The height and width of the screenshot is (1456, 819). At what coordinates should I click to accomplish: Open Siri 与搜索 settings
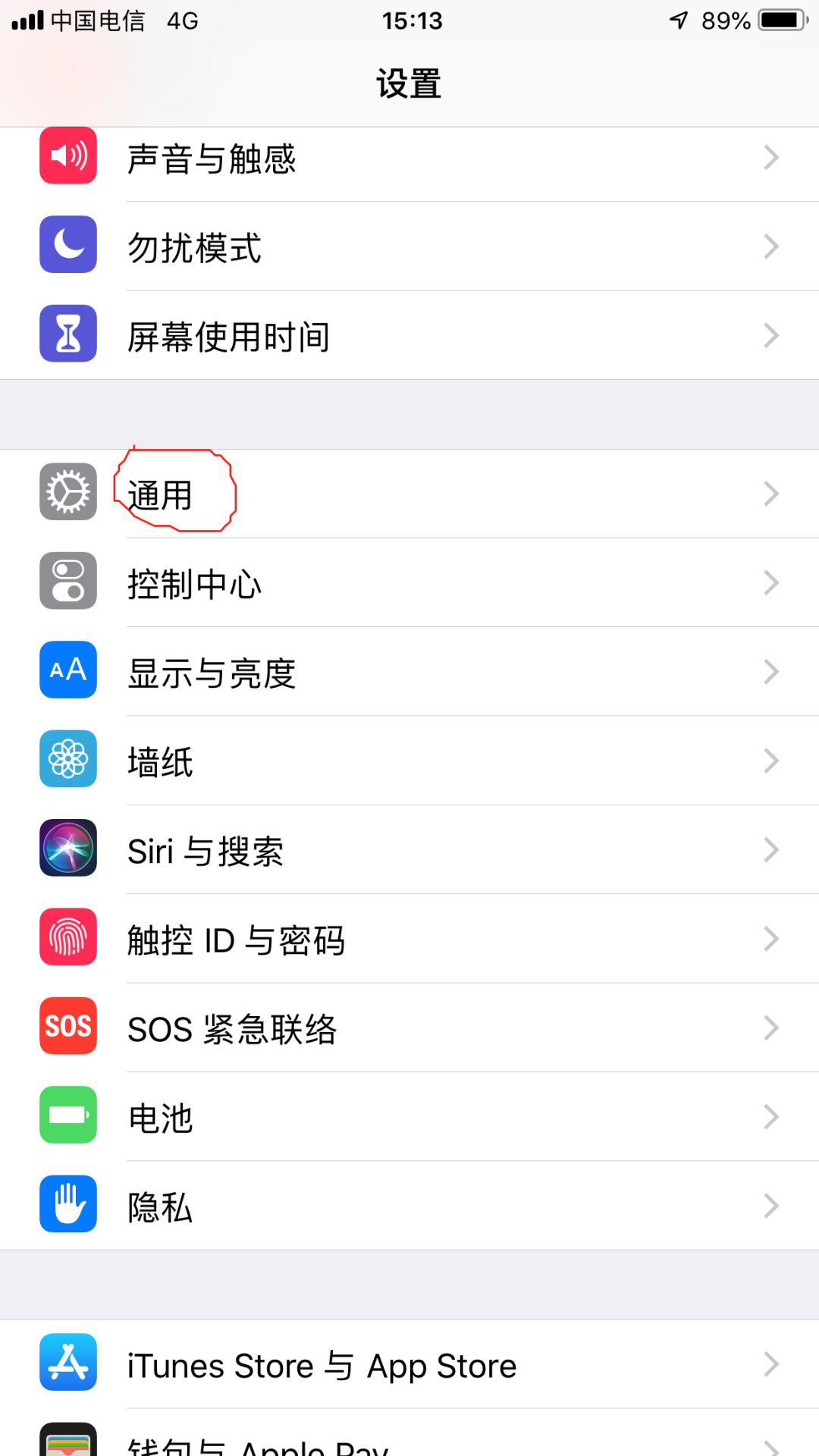point(409,850)
